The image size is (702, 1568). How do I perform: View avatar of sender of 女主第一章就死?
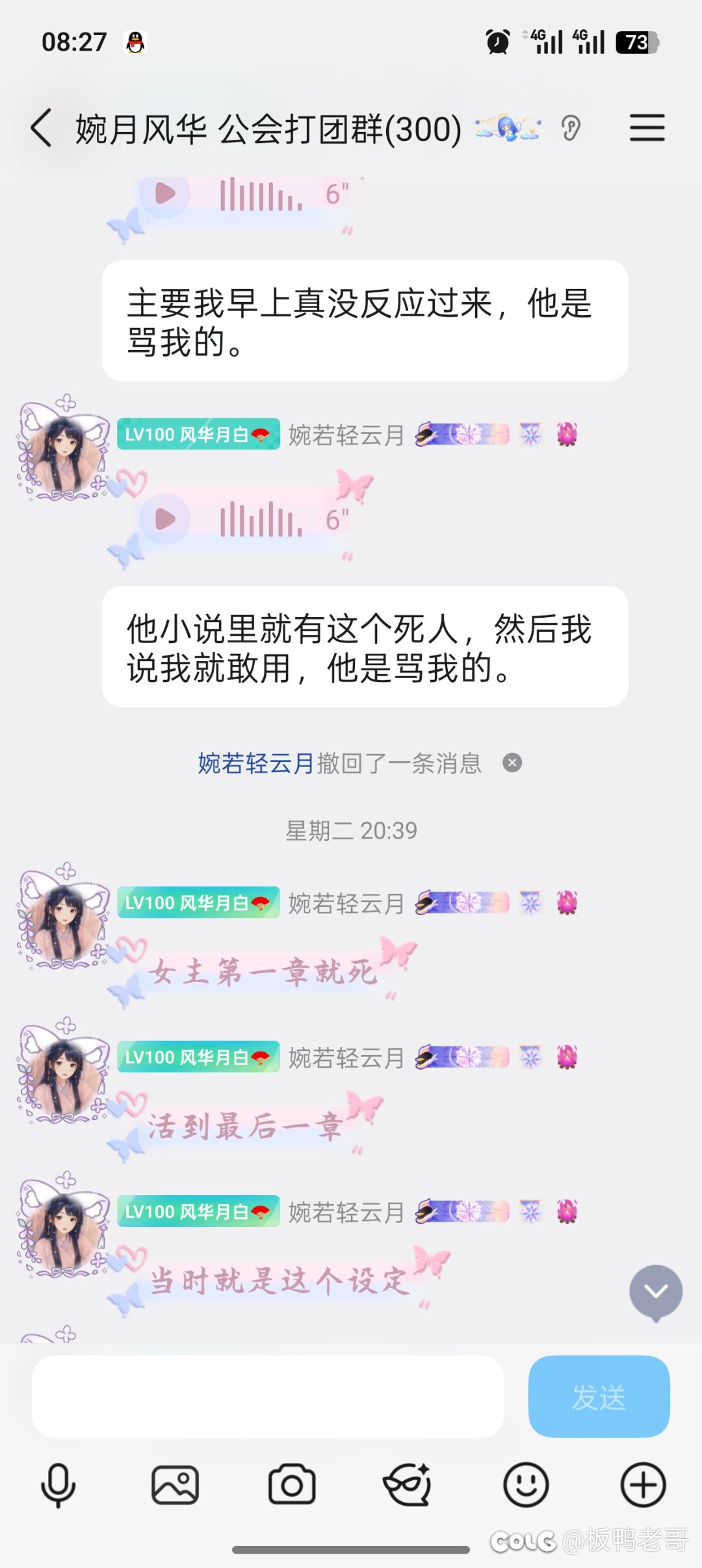[63, 919]
